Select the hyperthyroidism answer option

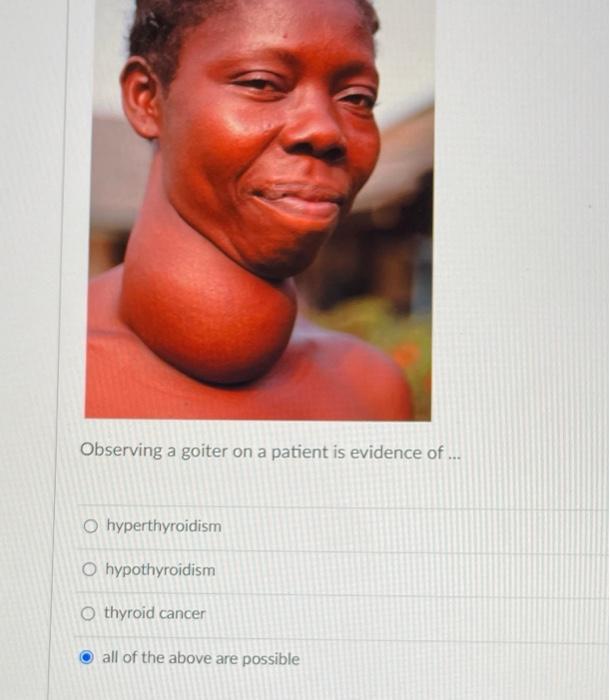pyautogui.click(x=91, y=526)
